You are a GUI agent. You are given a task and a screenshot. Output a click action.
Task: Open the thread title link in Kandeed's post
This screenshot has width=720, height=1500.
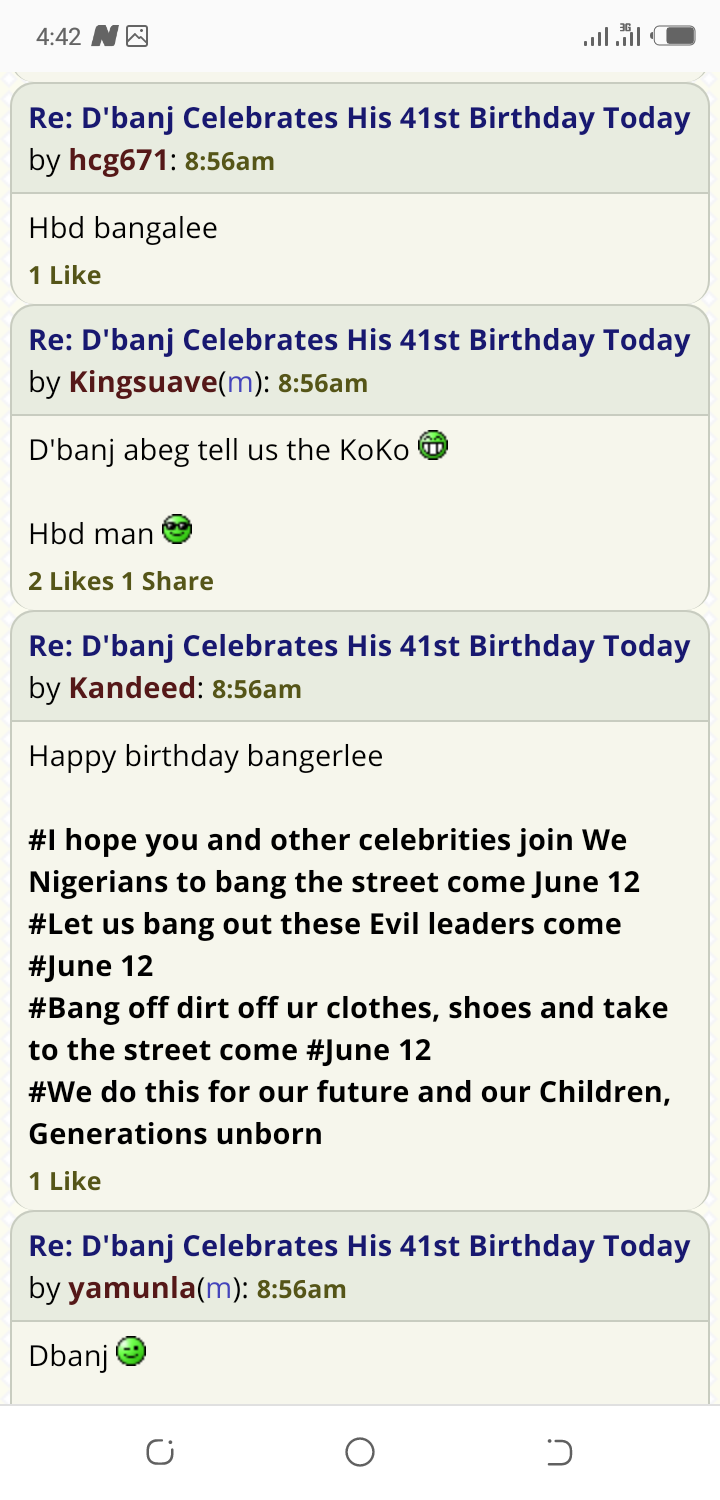(x=359, y=646)
